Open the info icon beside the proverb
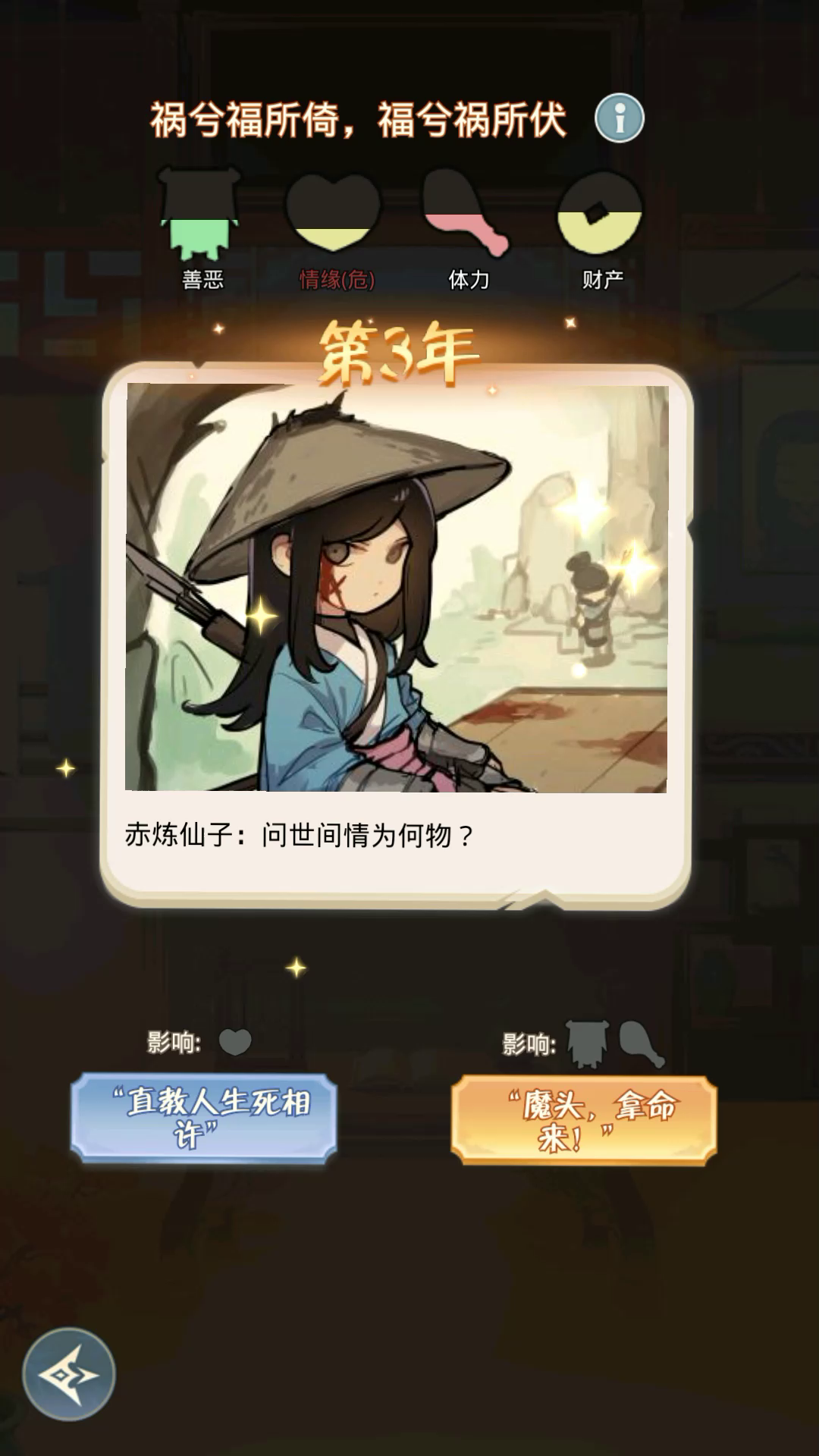 click(x=619, y=118)
